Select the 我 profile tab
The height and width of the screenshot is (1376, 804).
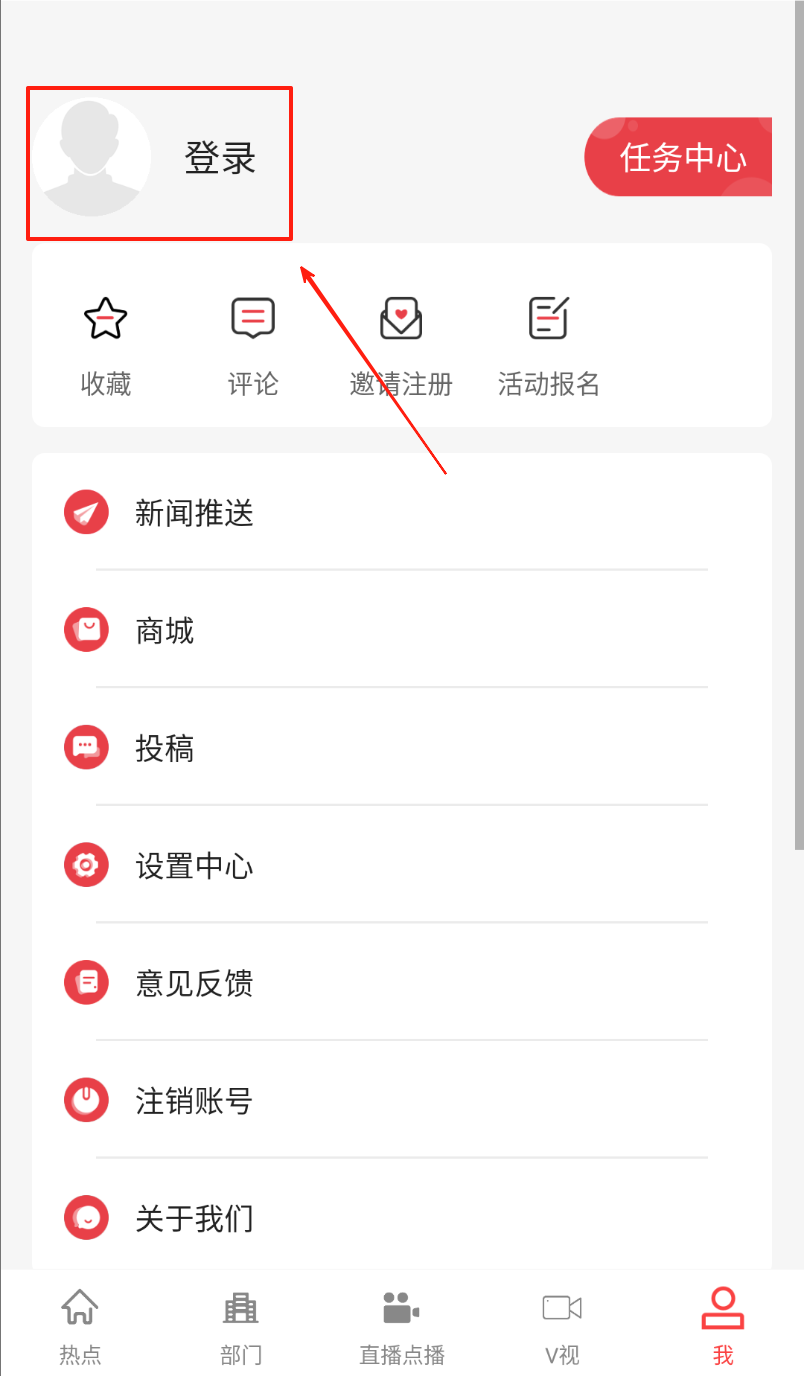723,1326
